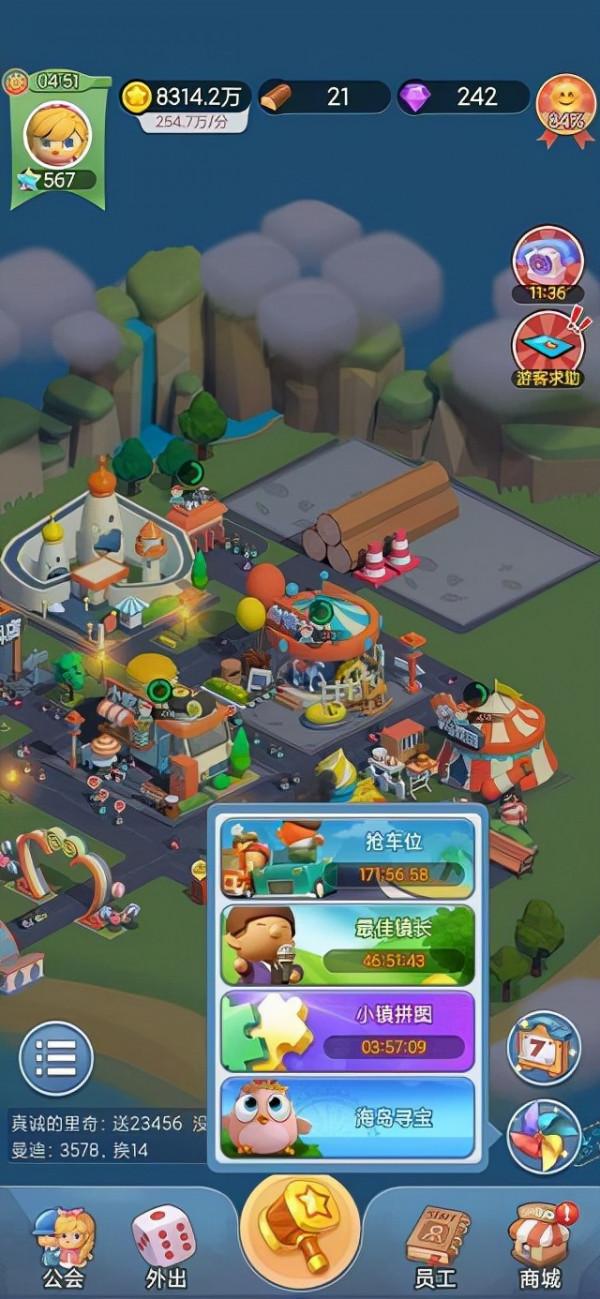Open the 最佳镇长 event card
This screenshot has height=1299, width=600.
347,945
